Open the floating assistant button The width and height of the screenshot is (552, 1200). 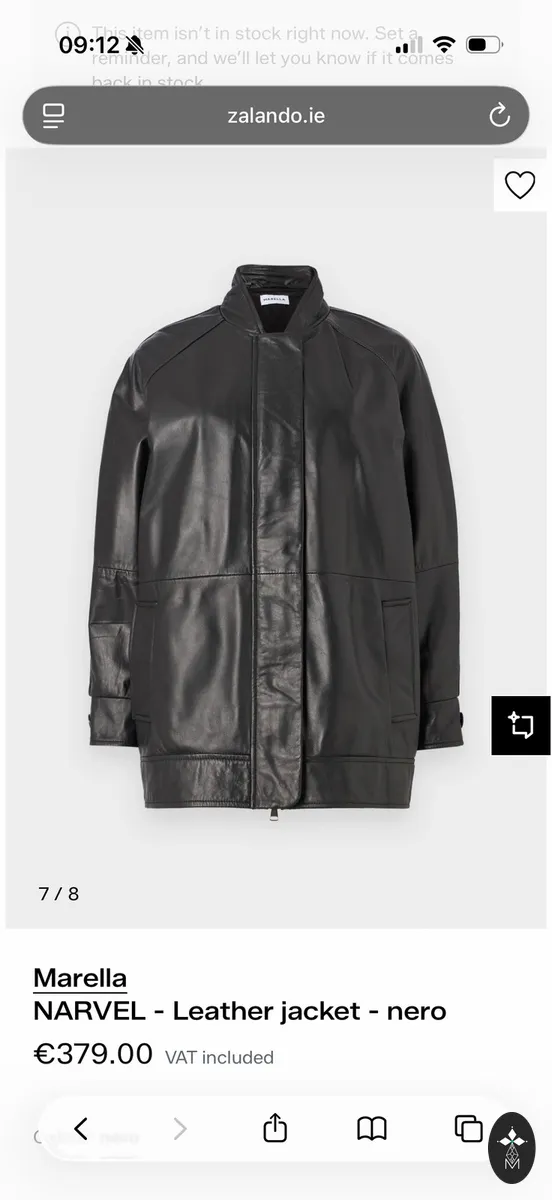[x=512, y=1148]
